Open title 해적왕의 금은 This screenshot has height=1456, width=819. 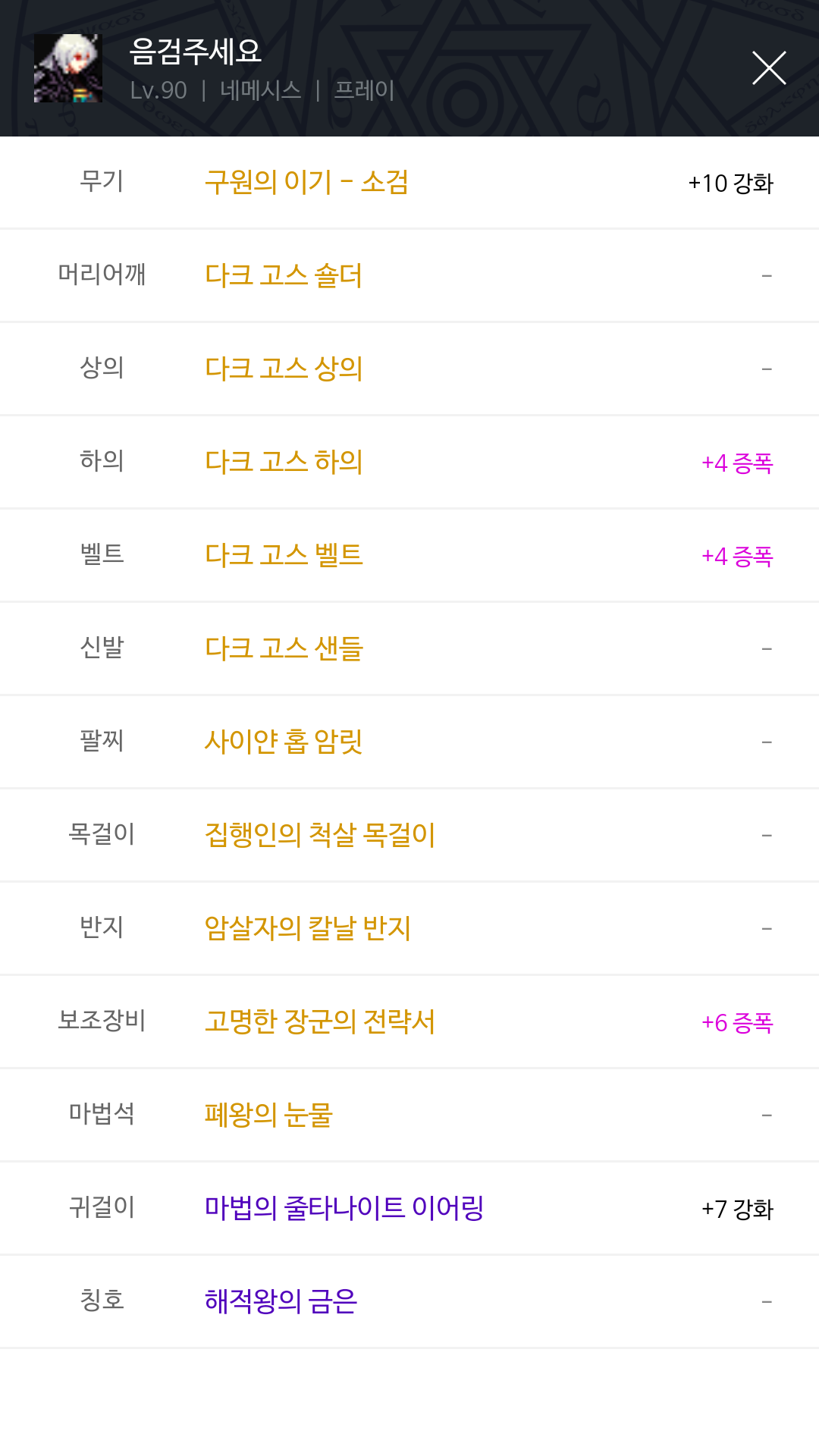pyautogui.click(x=281, y=1301)
